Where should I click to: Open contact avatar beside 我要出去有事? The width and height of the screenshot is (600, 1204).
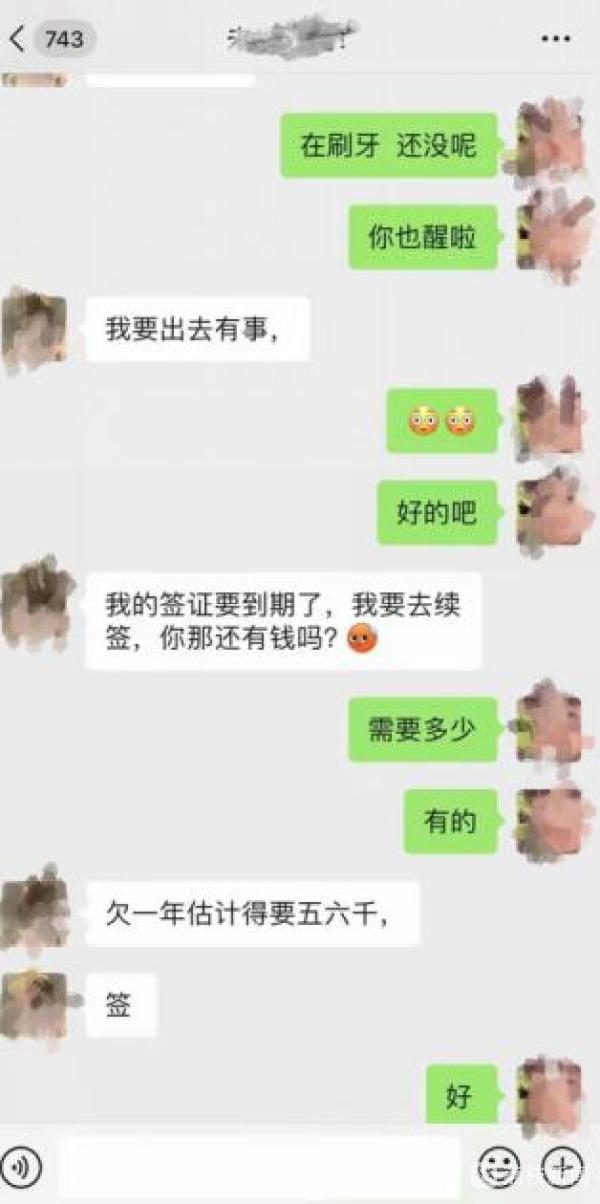pyautogui.click(x=35, y=329)
